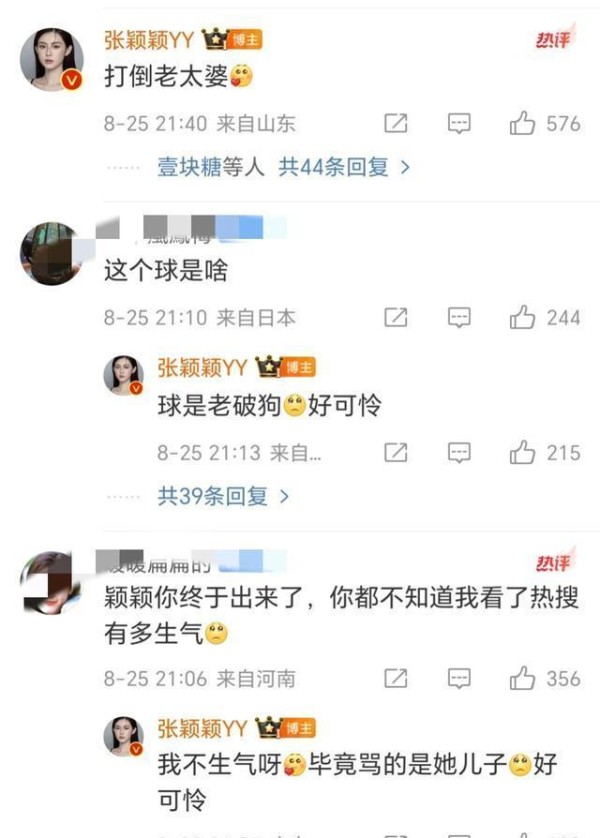Viewport: 600px width, 838px height.
Task: Reply to the comment 这个球是啥
Action: 458,318
